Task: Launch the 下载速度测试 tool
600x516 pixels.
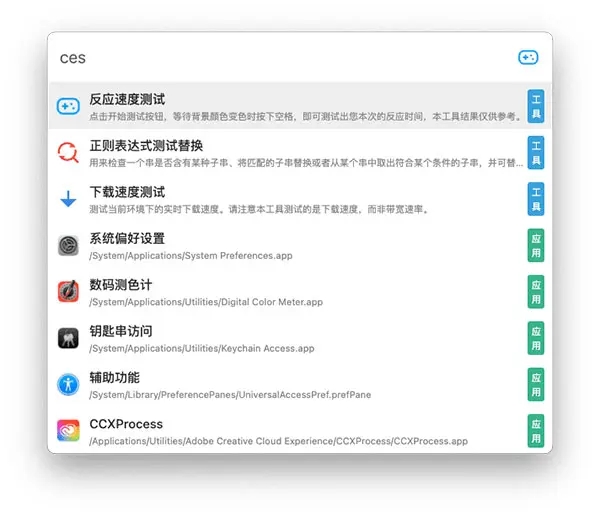Action: pos(290,199)
